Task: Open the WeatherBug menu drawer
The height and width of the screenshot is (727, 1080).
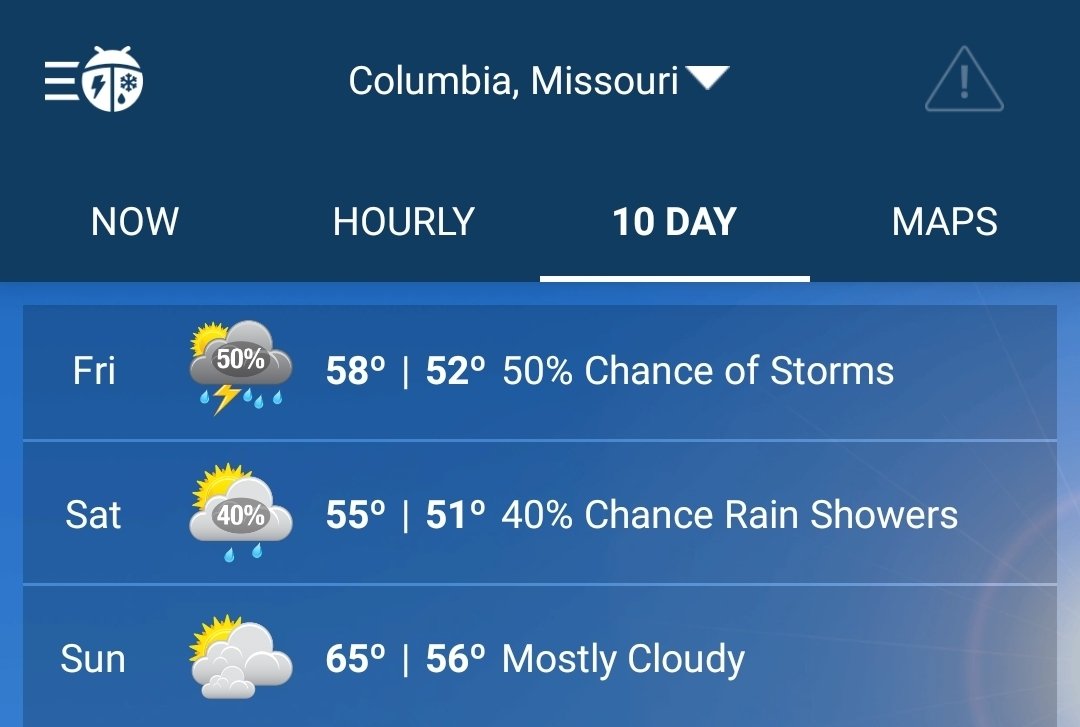Action: [x=94, y=80]
